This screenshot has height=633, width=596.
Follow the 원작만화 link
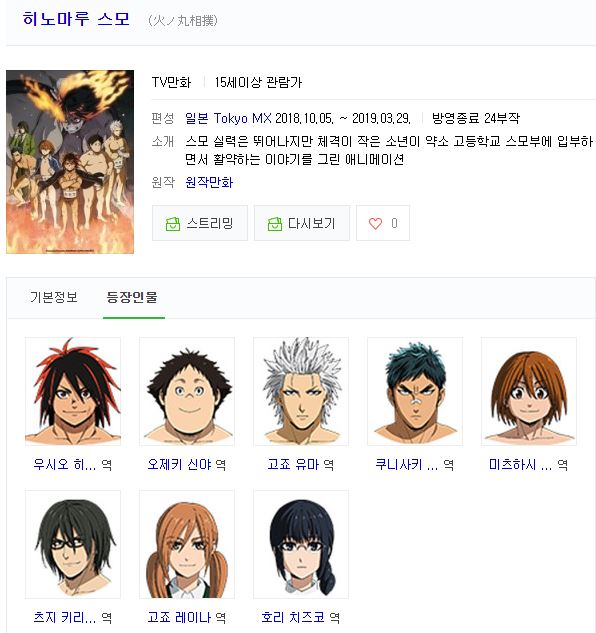click(x=209, y=182)
